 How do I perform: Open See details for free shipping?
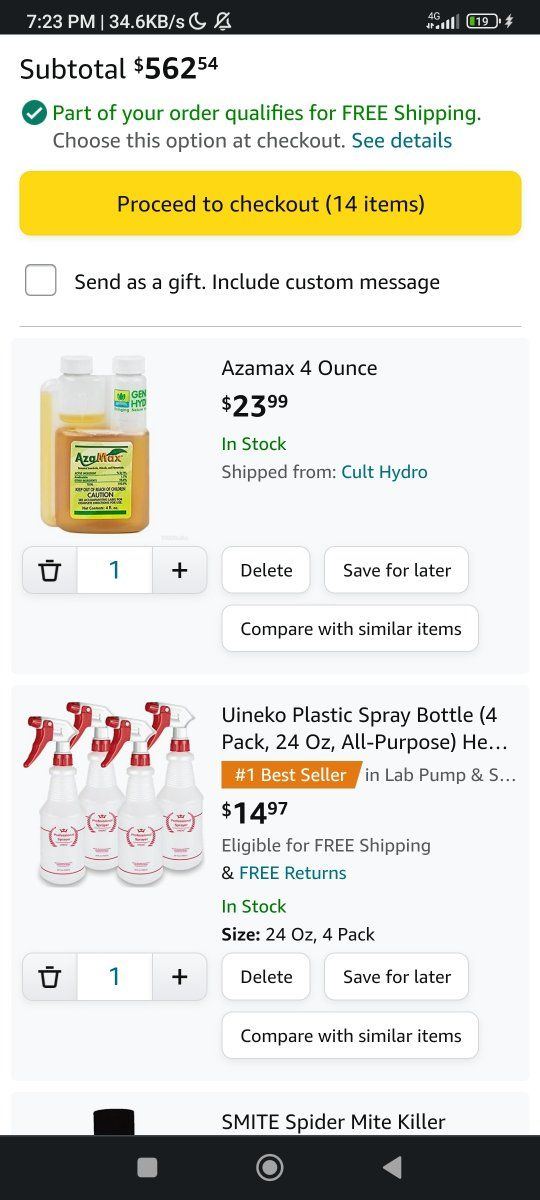coord(401,140)
